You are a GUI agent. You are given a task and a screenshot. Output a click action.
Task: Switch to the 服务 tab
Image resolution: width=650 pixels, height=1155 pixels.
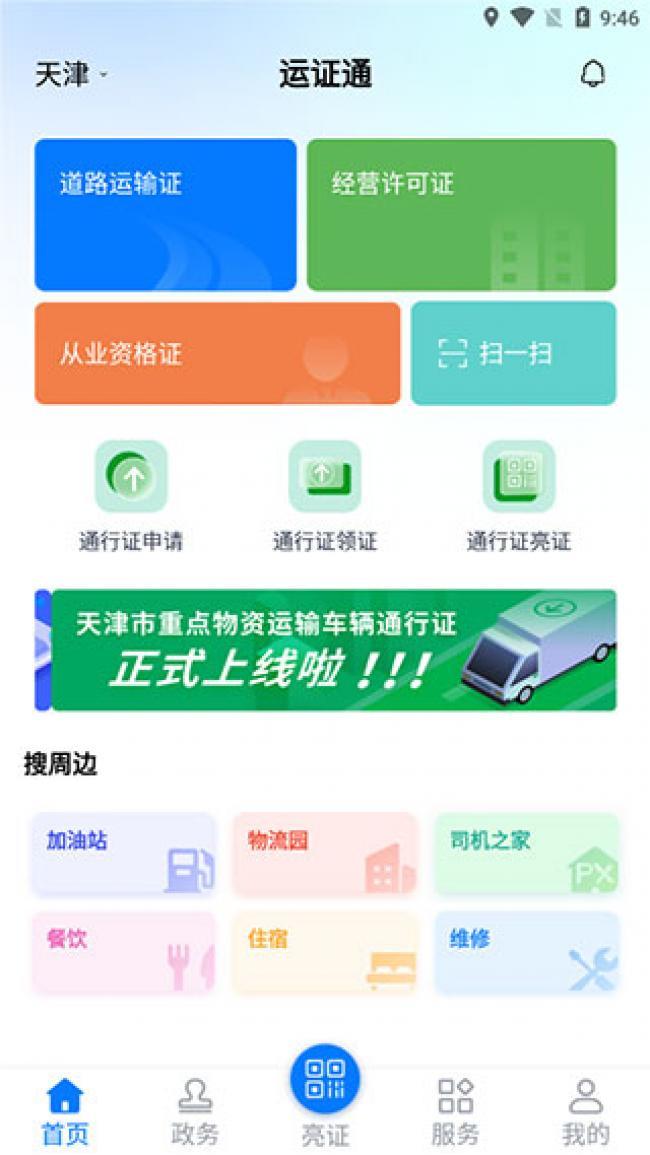[x=455, y=1110]
